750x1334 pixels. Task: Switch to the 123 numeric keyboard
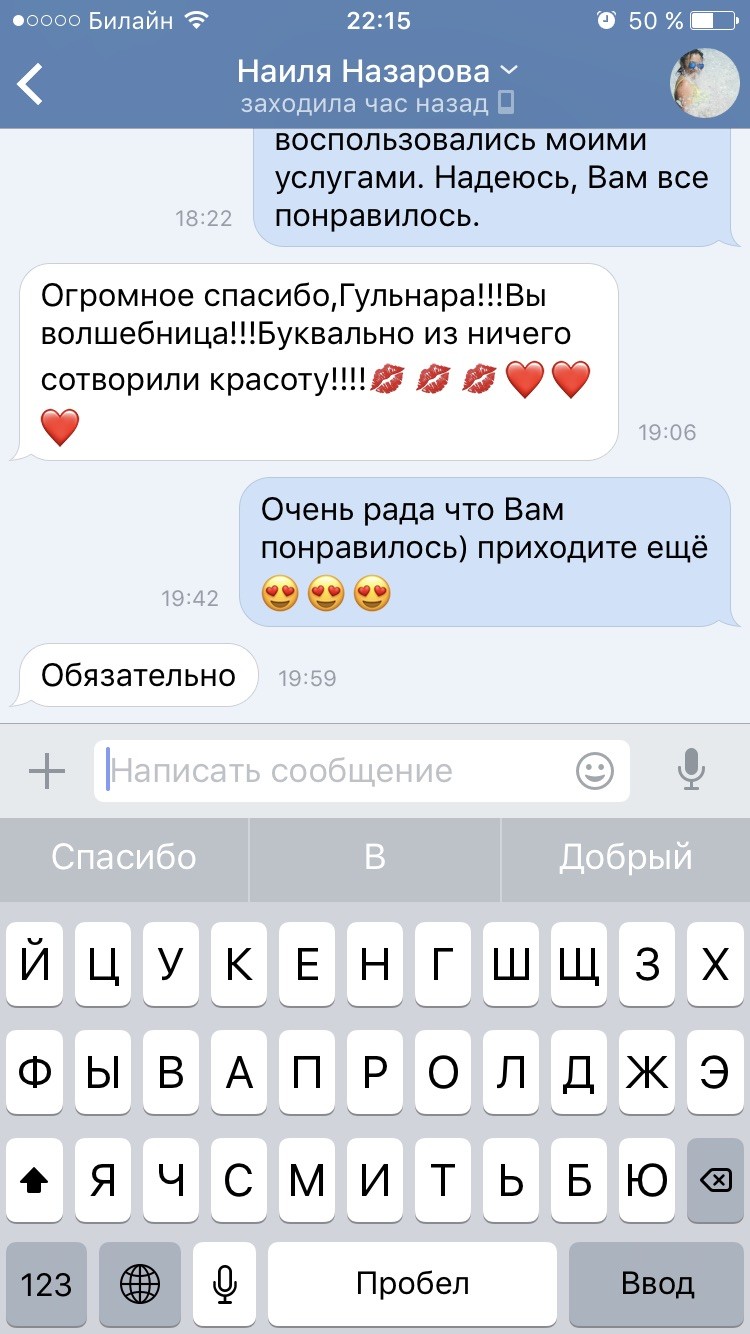click(x=46, y=1284)
